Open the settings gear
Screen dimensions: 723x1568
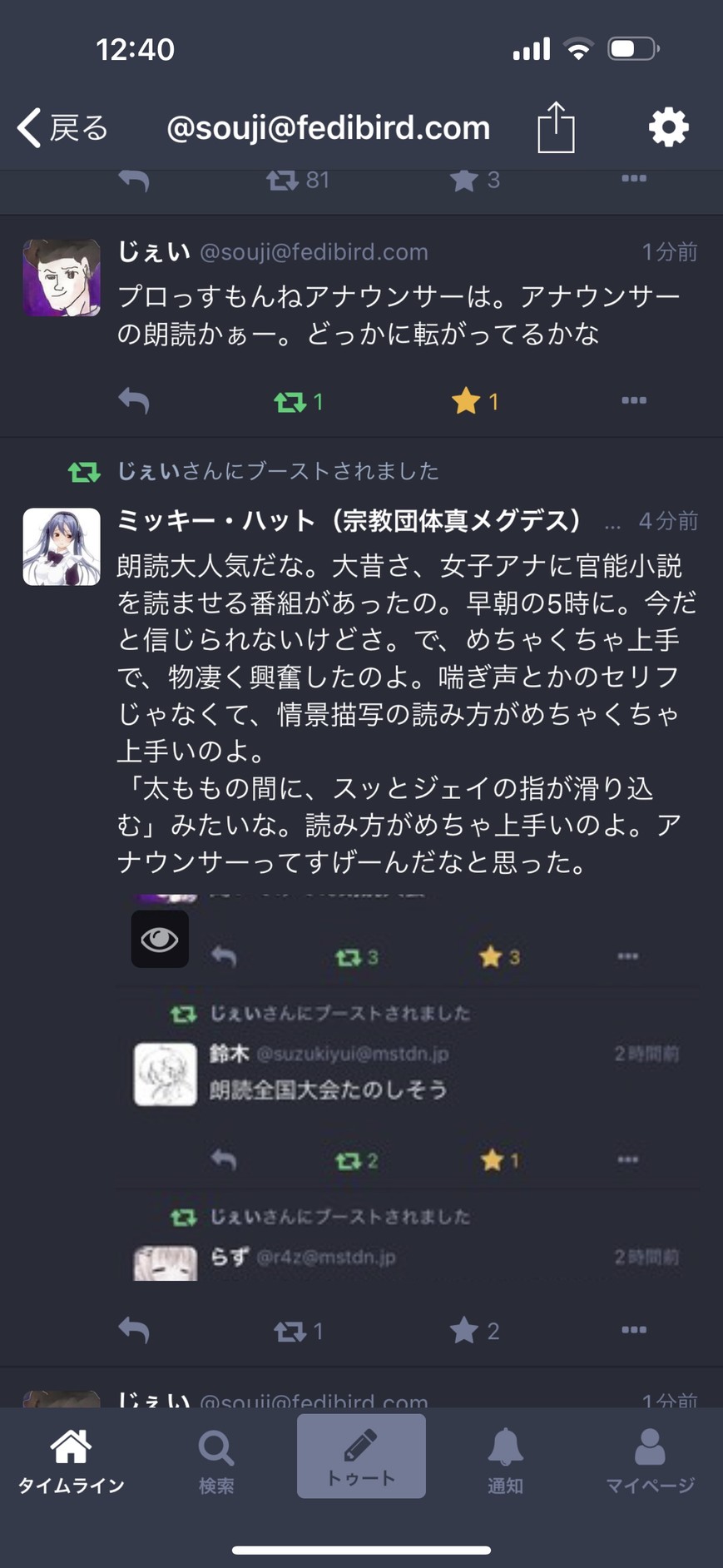(668, 127)
